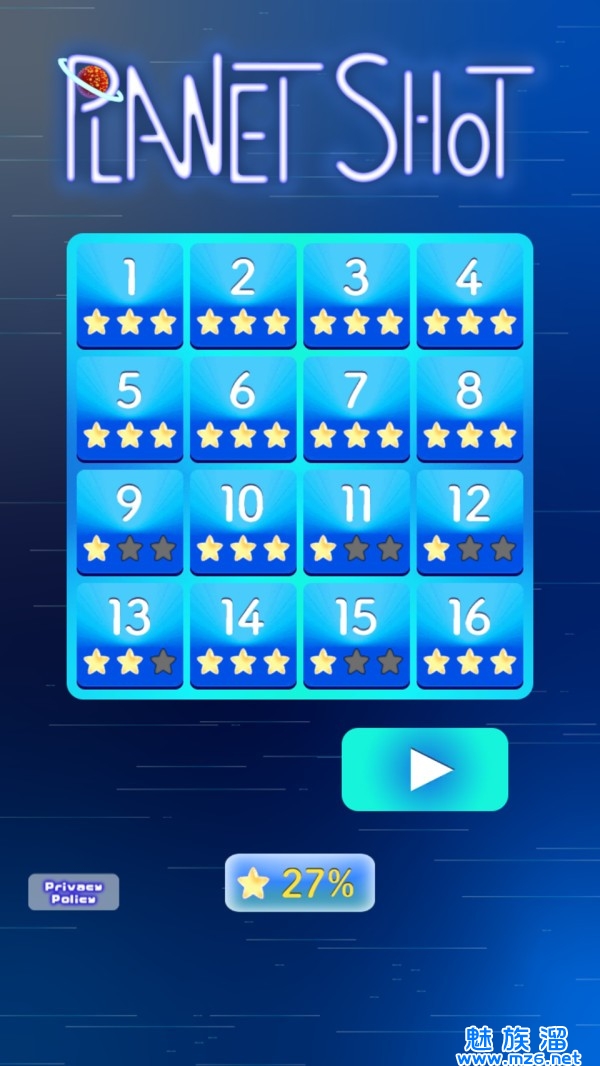
Task: Open level 13 with two stars
Action: [x=130, y=636]
